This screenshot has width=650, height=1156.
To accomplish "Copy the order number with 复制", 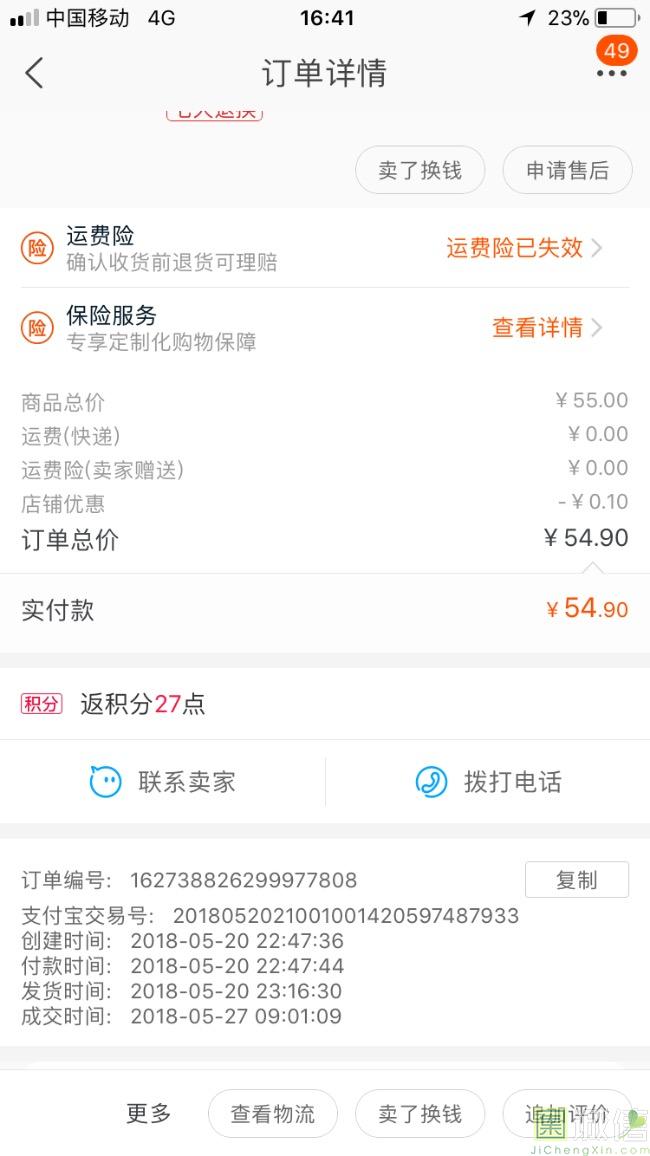I will point(576,880).
